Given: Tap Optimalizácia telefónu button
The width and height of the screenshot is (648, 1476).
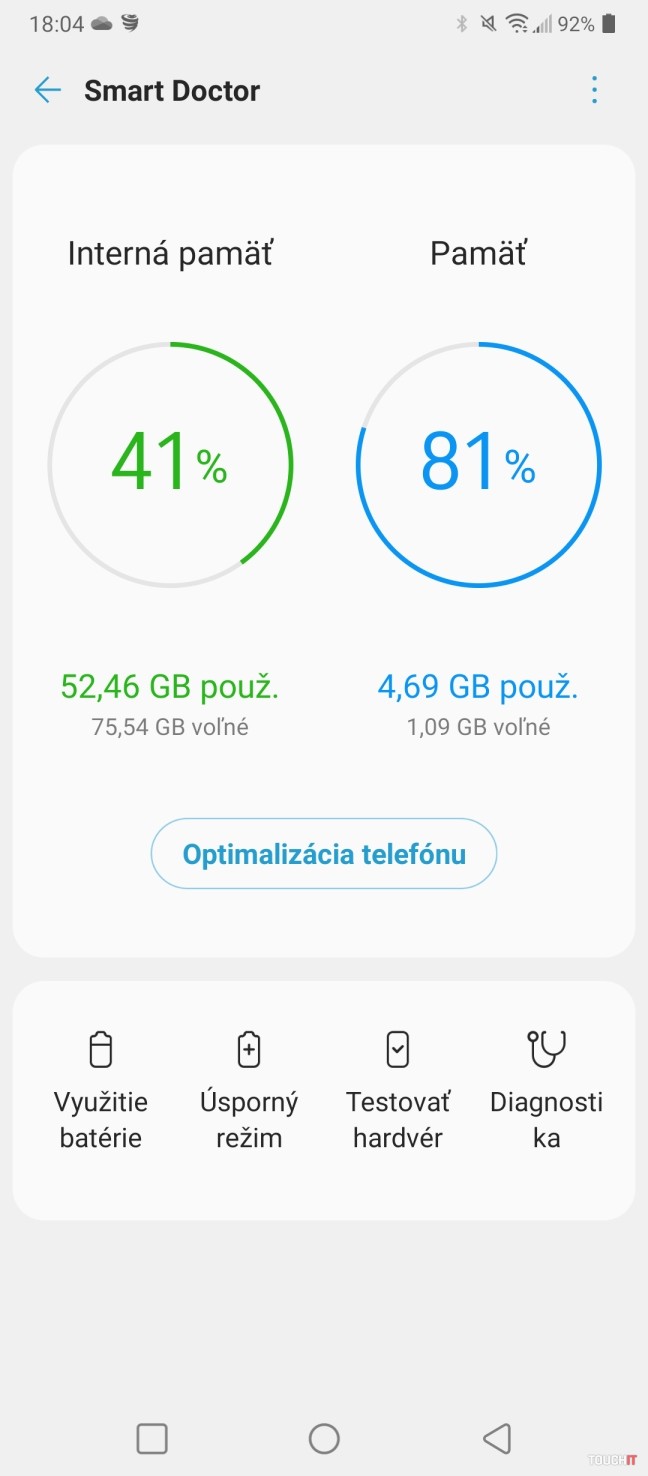Looking at the screenshot, I should (x=324, y=854).
